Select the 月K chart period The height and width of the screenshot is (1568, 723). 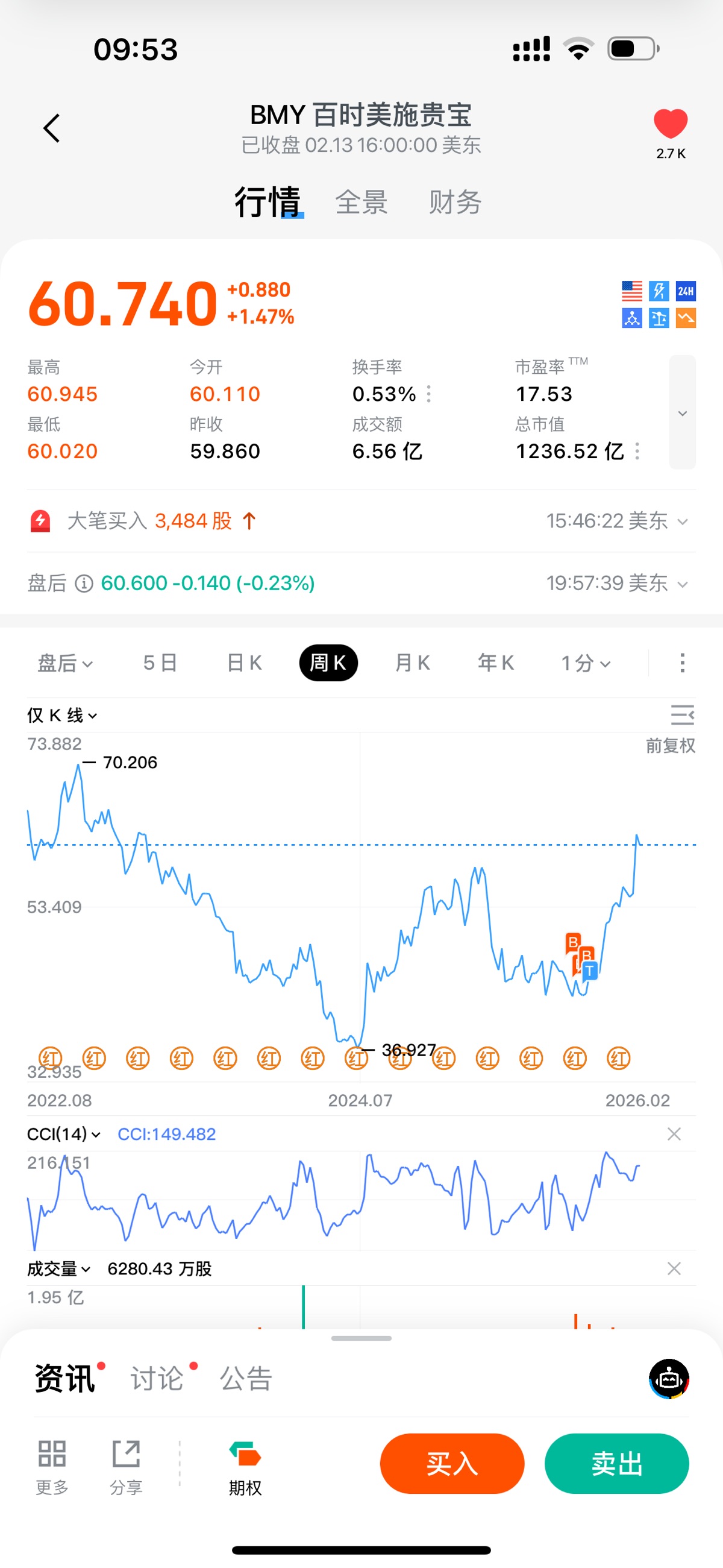click(x=412, y=663)
